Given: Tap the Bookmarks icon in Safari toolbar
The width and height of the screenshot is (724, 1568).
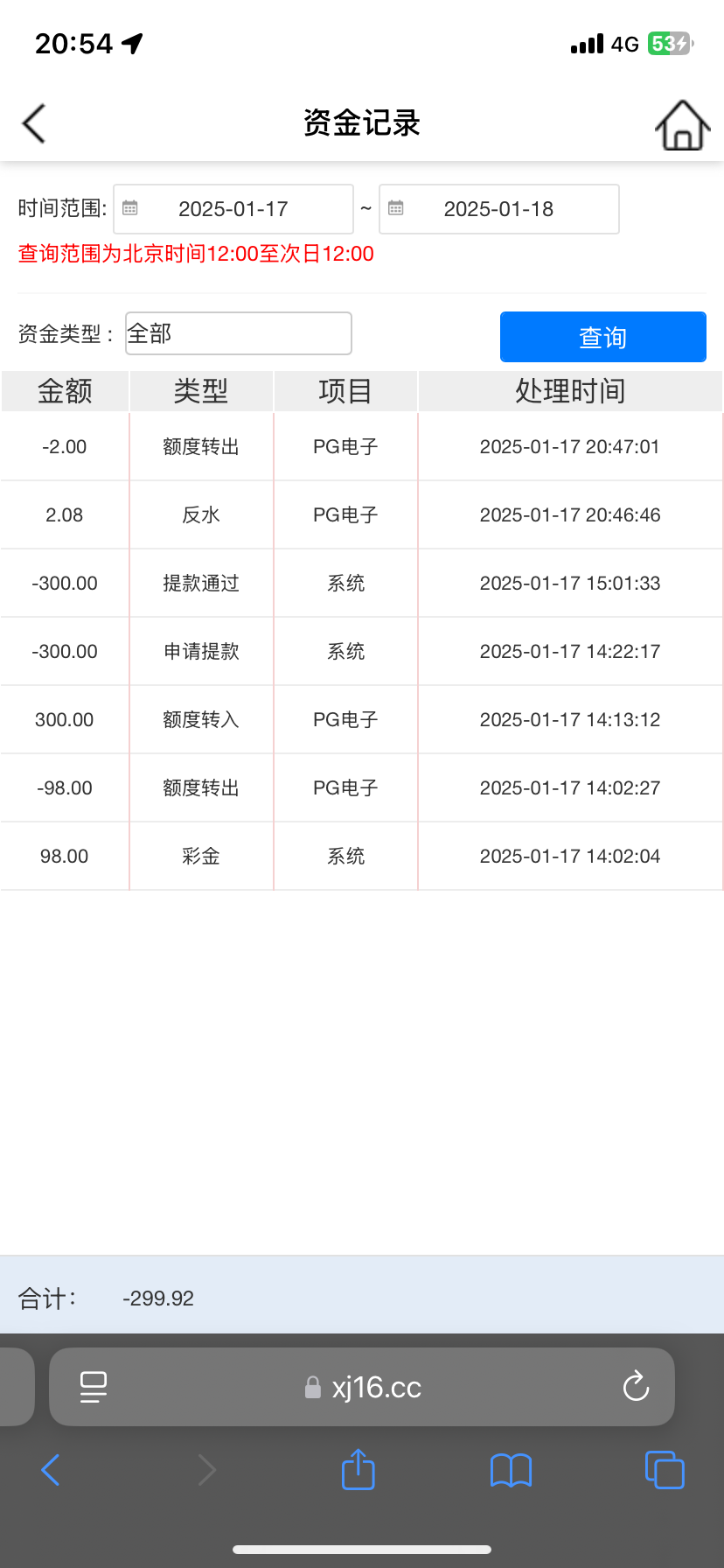Looking at the screenshot, I should [511, 1470].
